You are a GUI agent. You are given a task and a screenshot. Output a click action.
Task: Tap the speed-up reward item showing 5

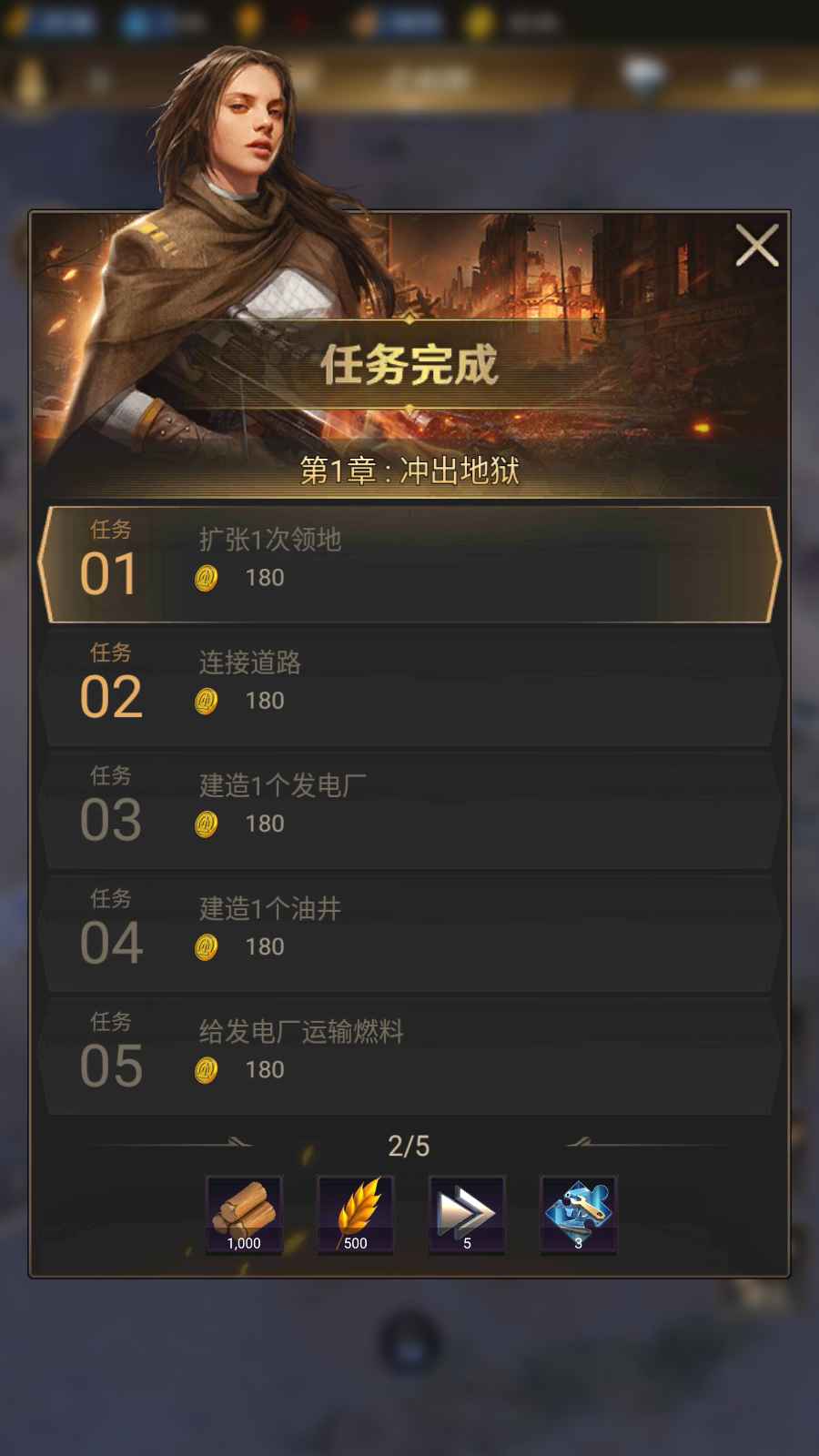pos(467,1215)
